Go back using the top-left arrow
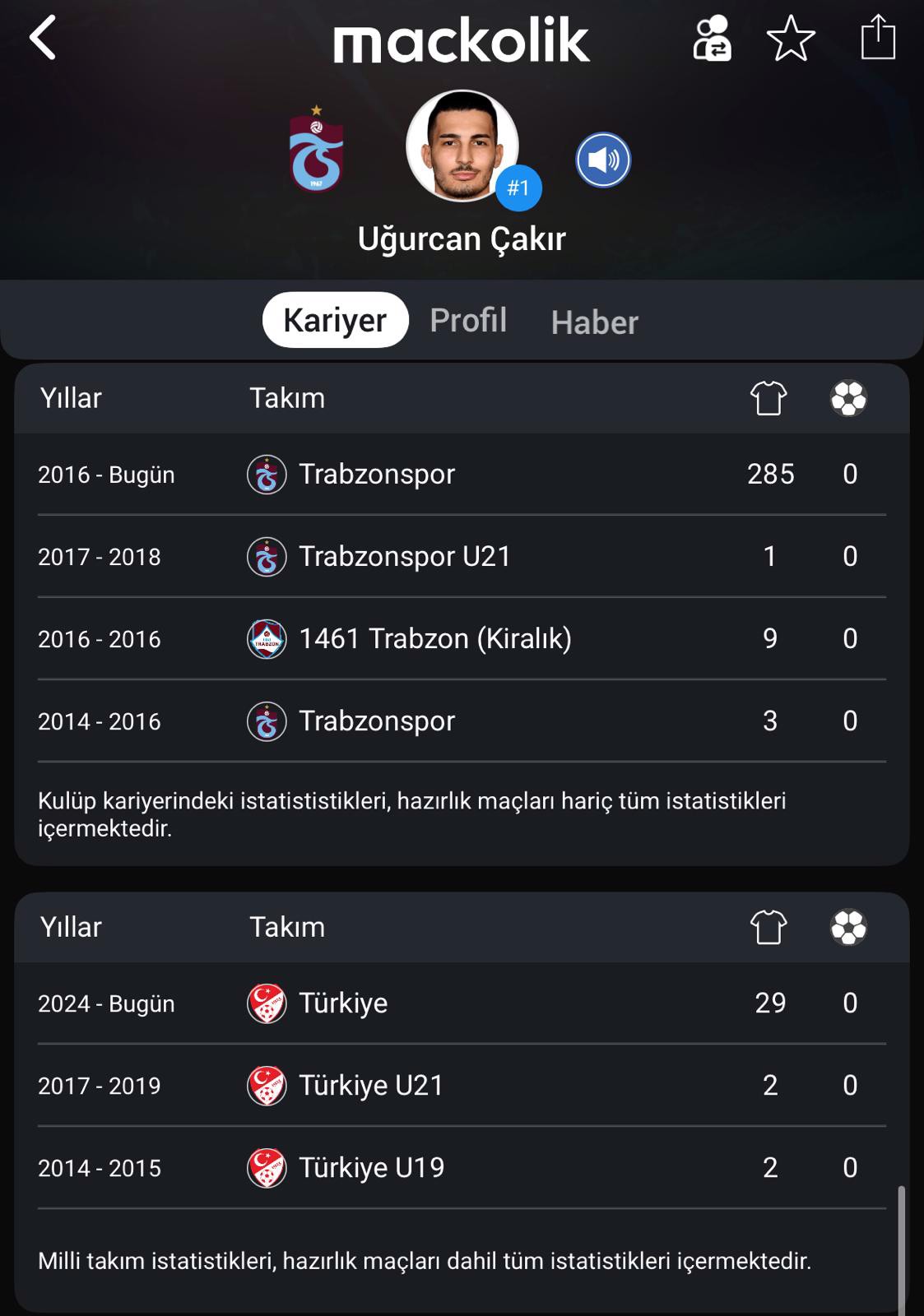The image size is (924, 1316). 43,38
